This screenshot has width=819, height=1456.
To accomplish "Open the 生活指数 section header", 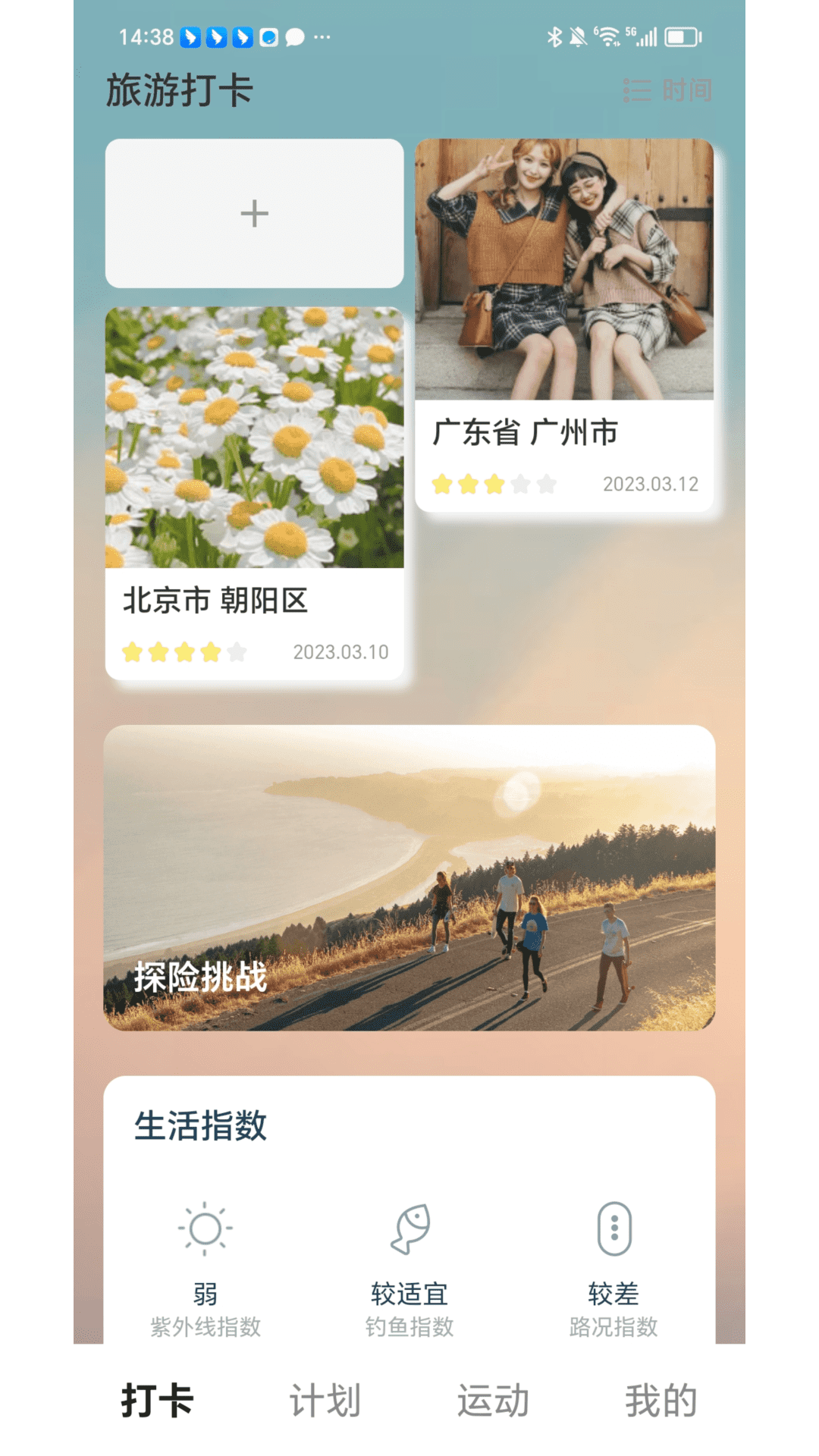I will coord(200,1125).
